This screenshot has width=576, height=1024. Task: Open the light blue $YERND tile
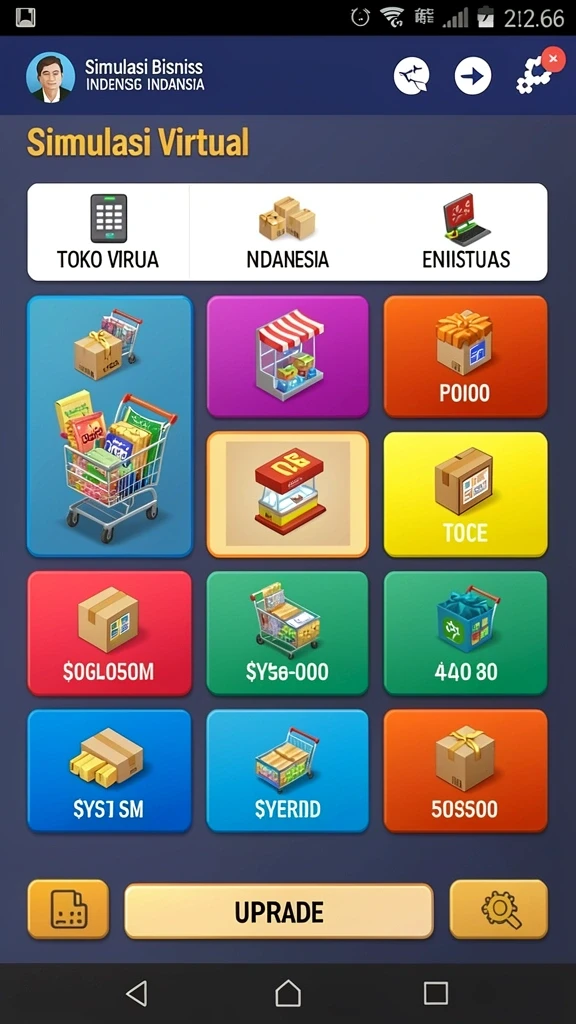click(x=288, y=771)
